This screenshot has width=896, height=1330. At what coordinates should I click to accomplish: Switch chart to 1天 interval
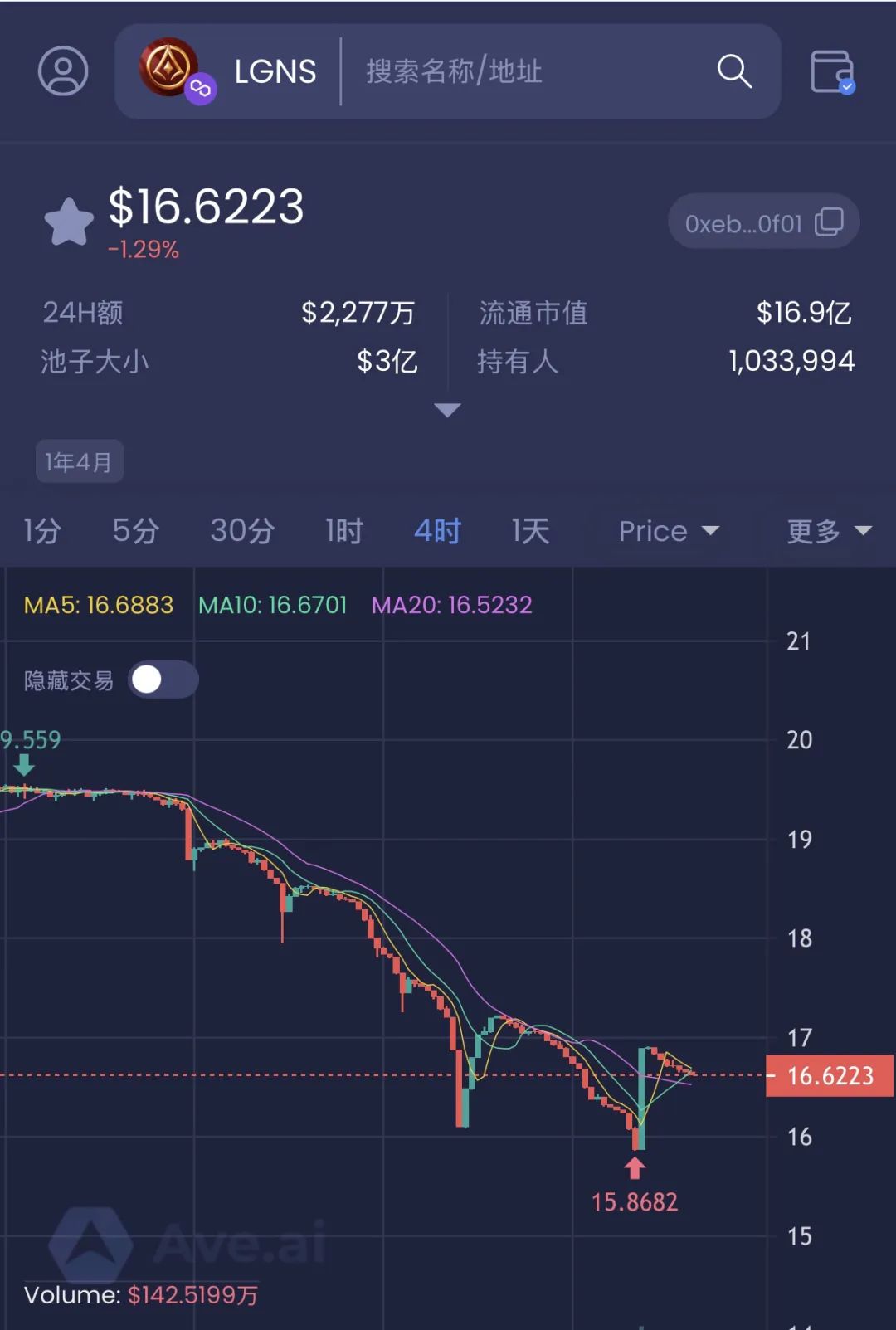(x=530, y=531)
